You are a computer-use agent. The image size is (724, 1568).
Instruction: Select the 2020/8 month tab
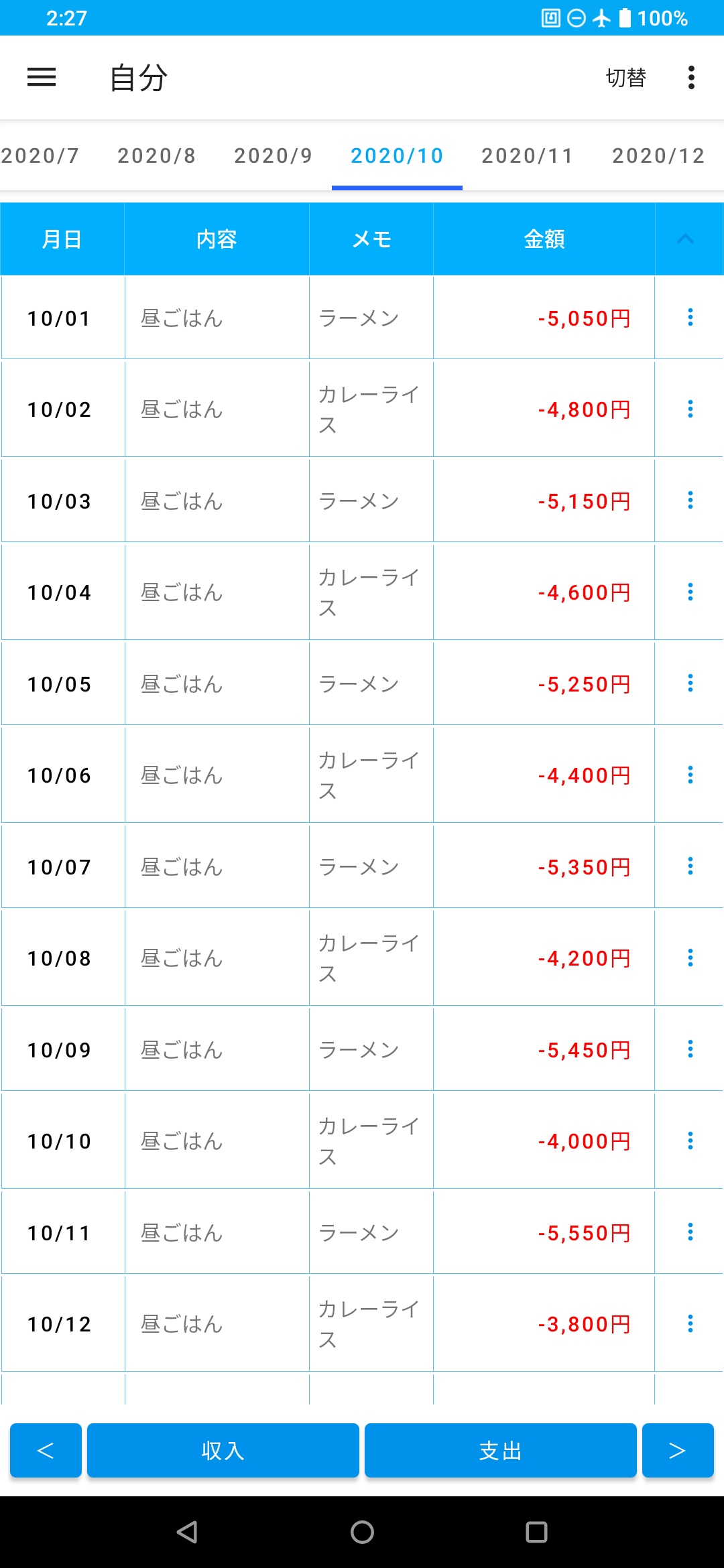pos(156,156)
